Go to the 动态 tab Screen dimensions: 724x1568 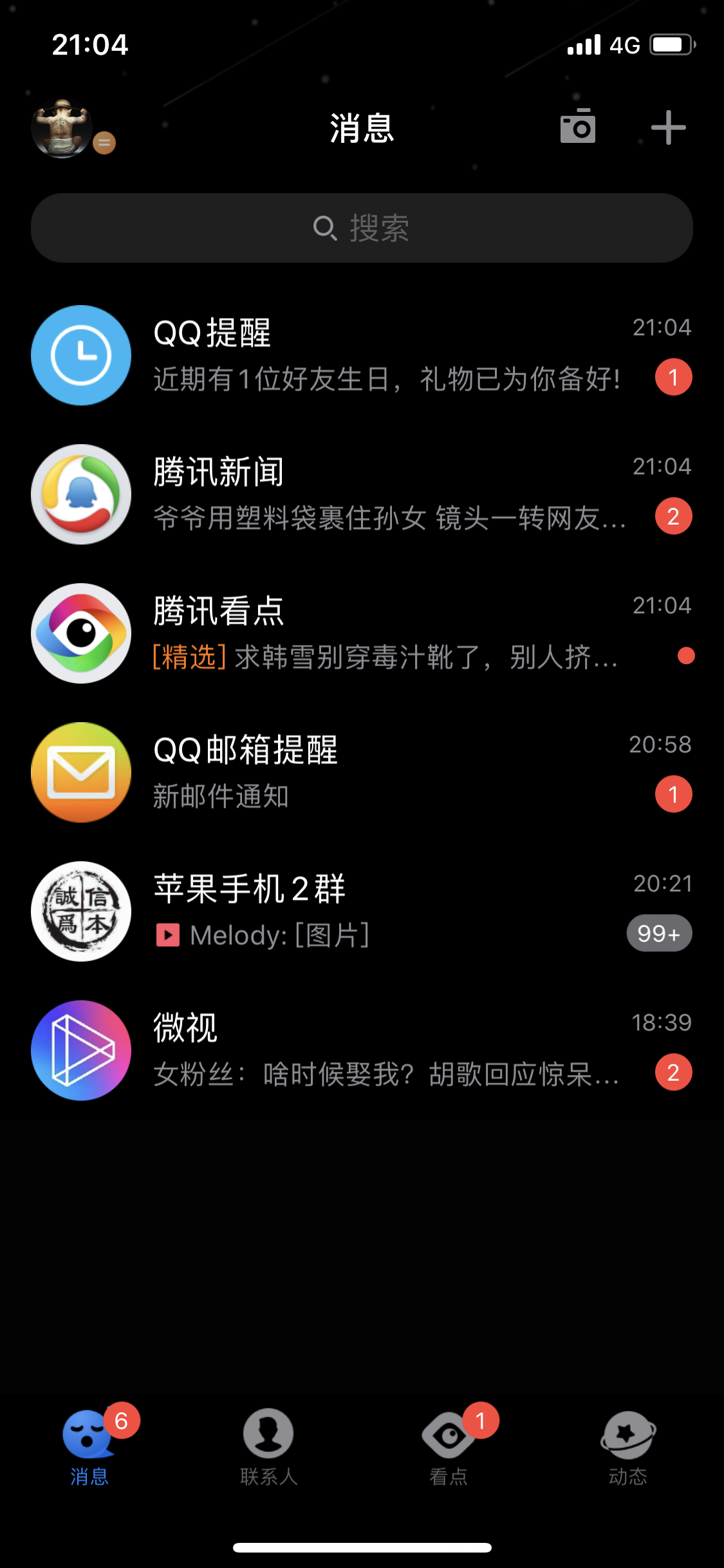627,1446
